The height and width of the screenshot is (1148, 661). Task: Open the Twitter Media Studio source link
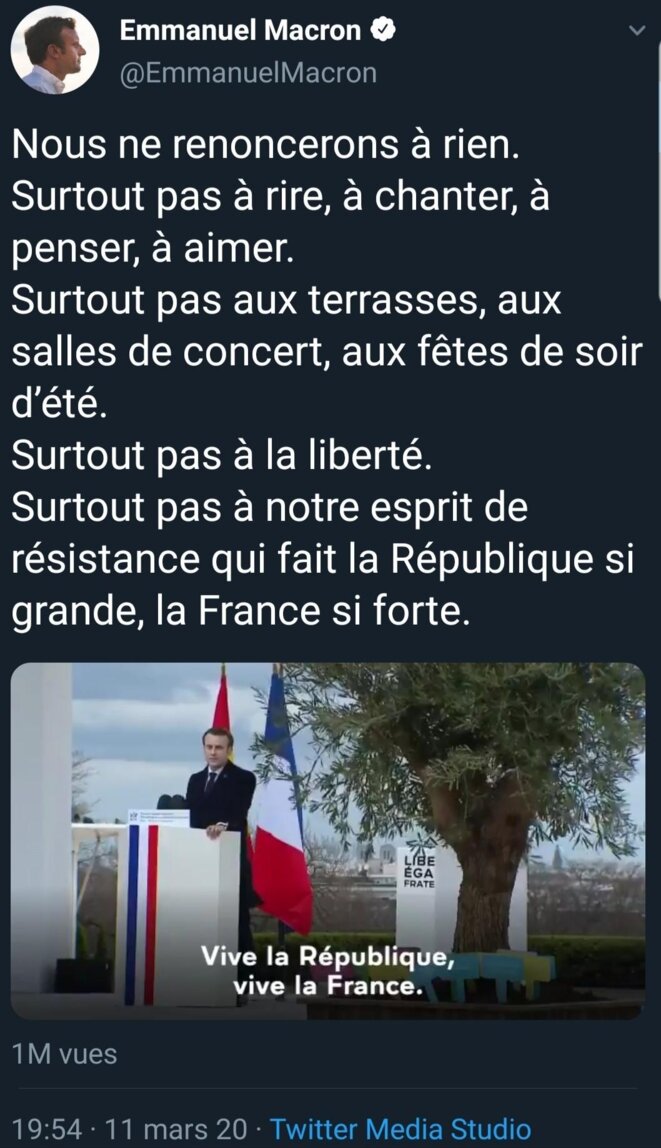pos(400,1129)
